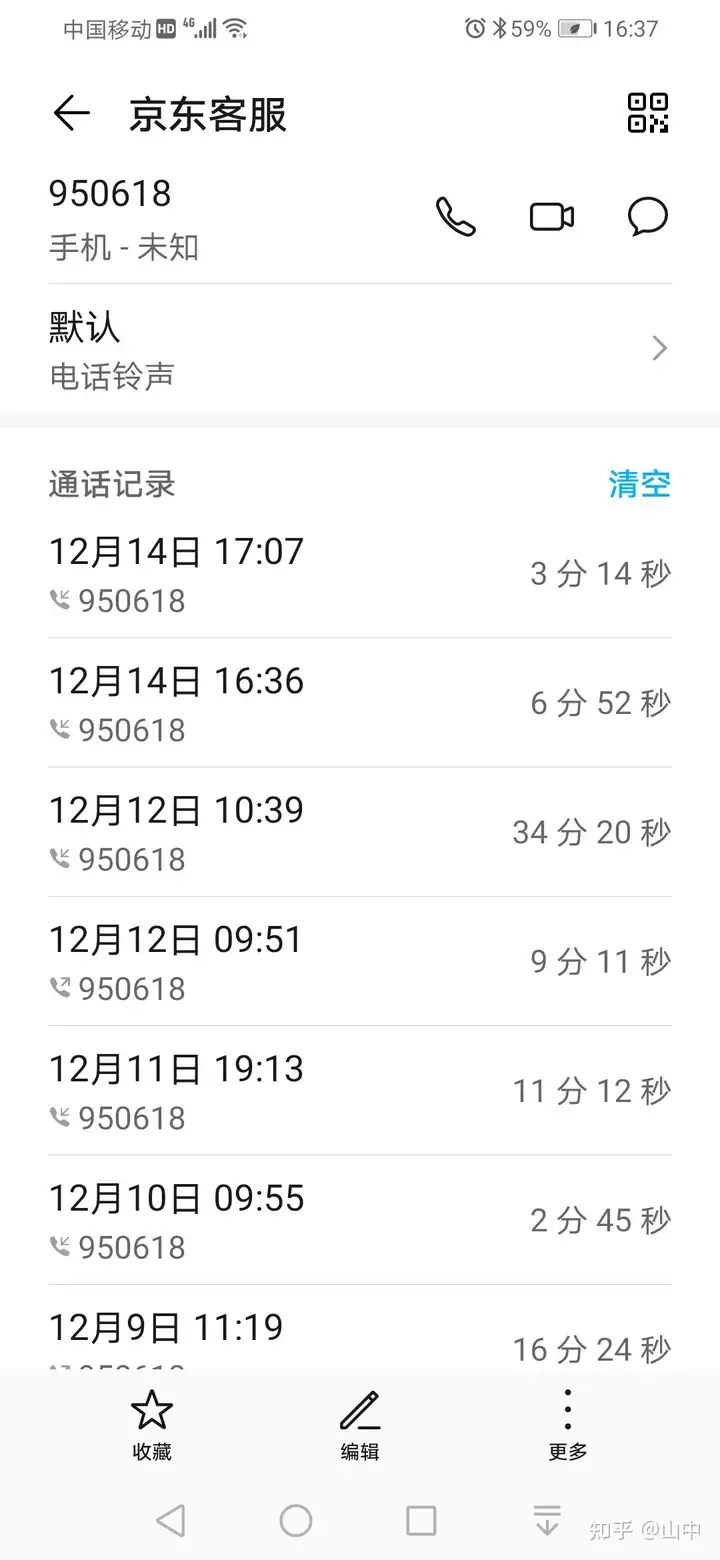720x1560 pixels.
Task: Go back using the top arrow
Action: pyautogui.click(x=71, y=114)
